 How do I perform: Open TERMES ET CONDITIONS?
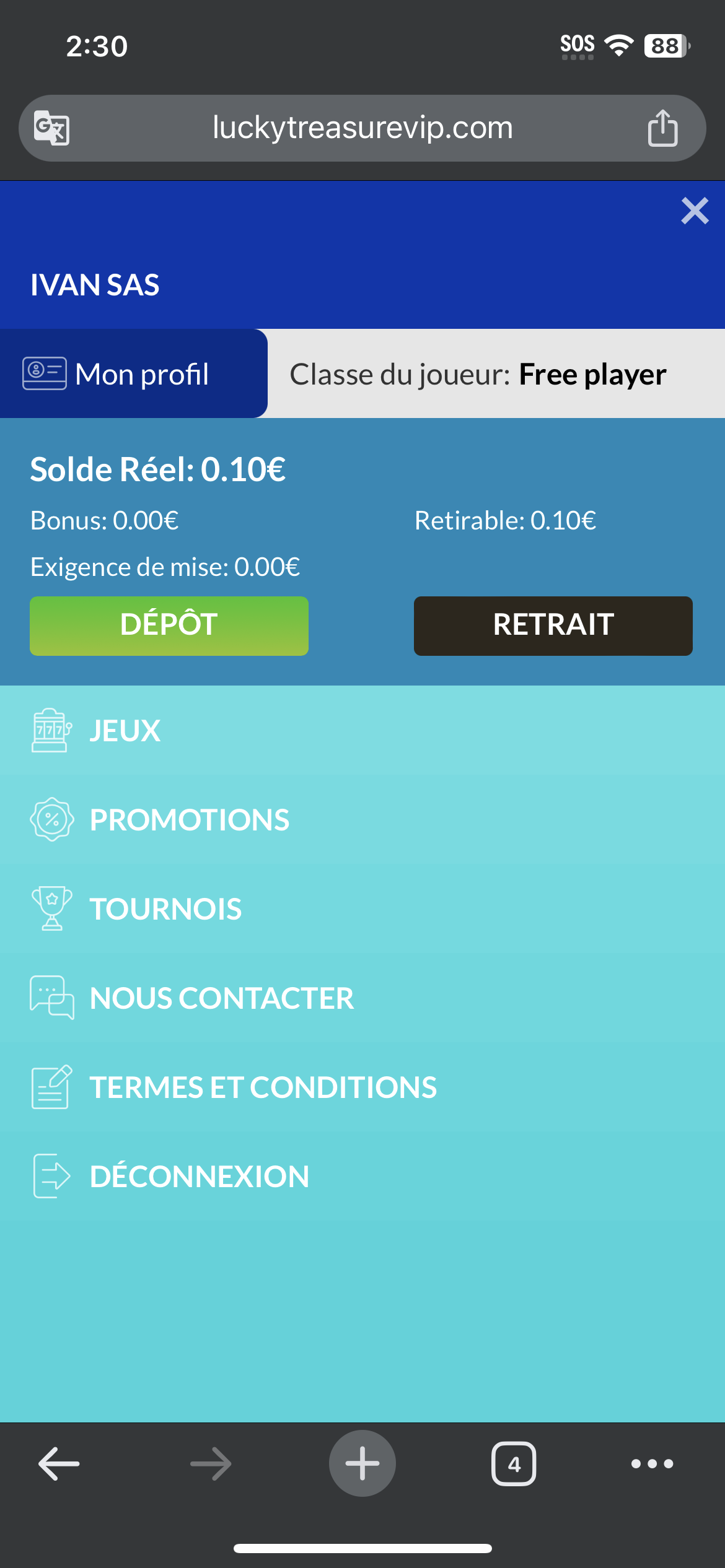click(263, 1087)
